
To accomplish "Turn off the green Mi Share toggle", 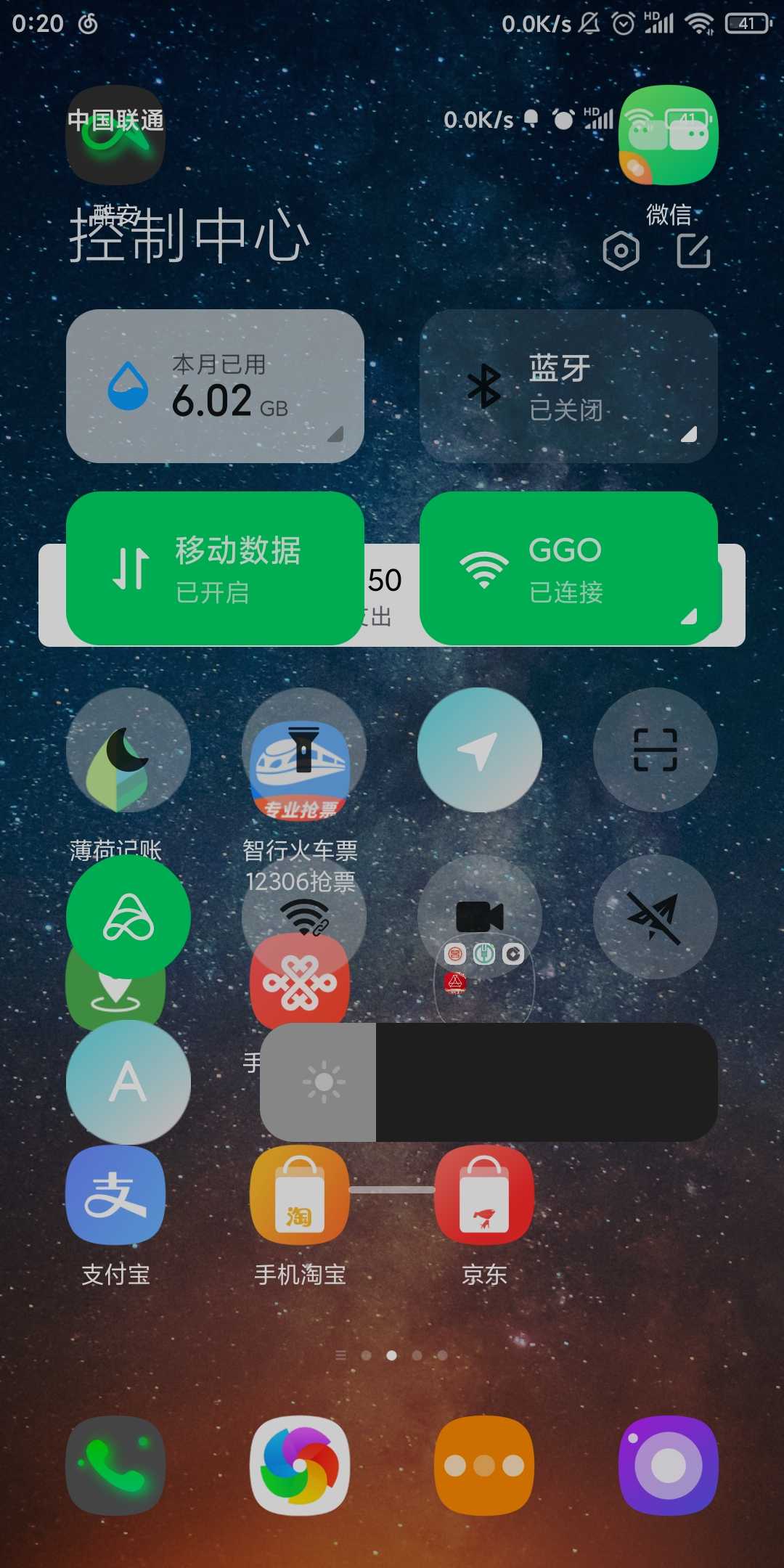I will pos(128,917).
